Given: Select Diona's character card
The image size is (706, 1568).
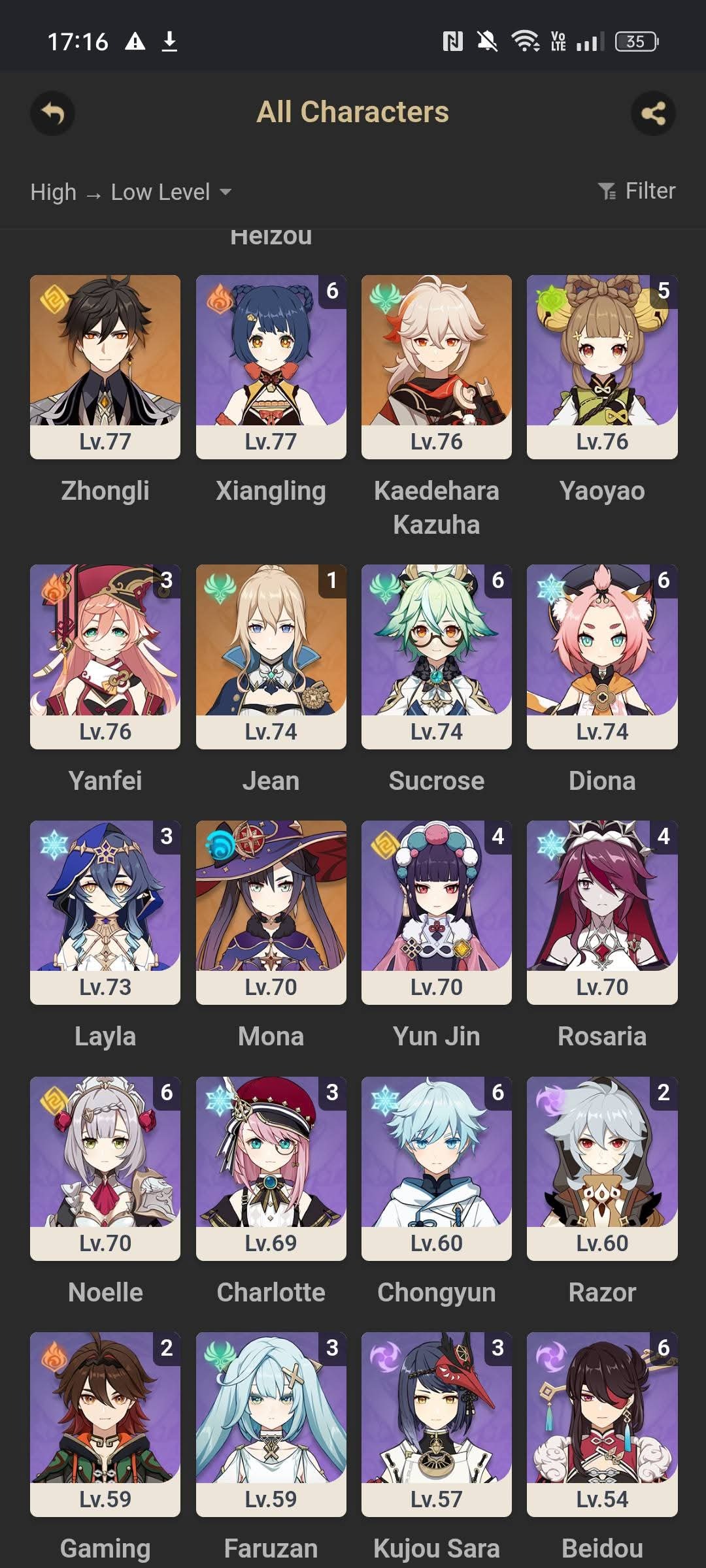Looking at the screenshot, I should point(602,657).
